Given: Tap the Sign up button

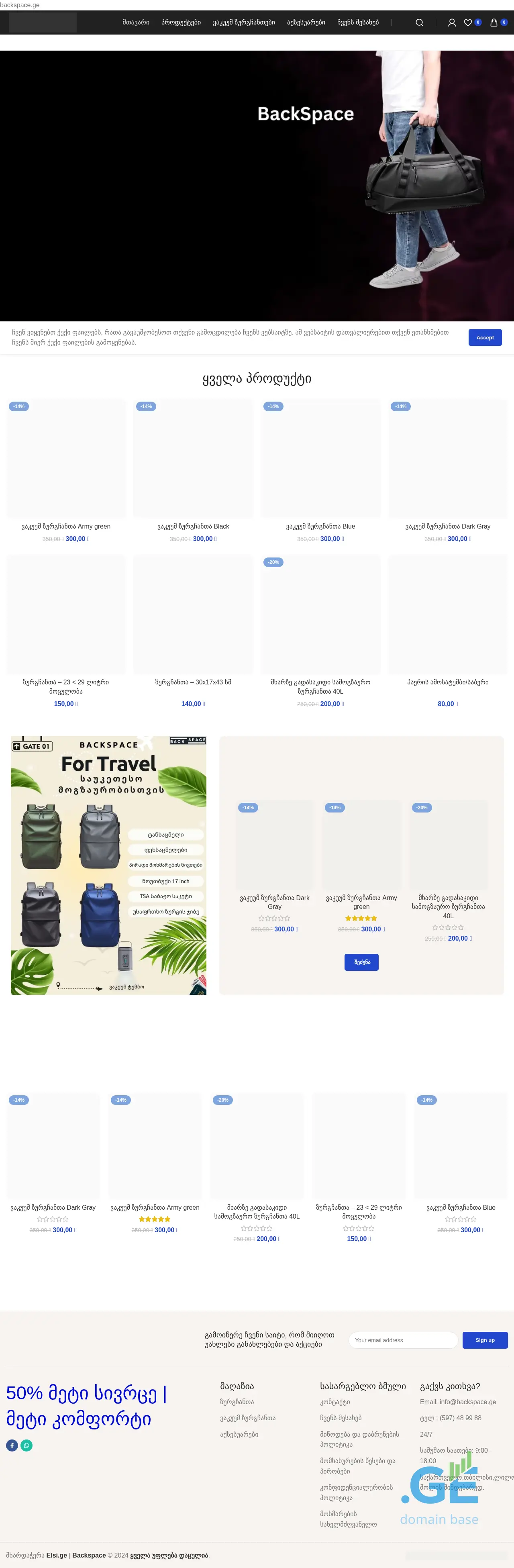Looking at the screenshot, I should 484,1340.
